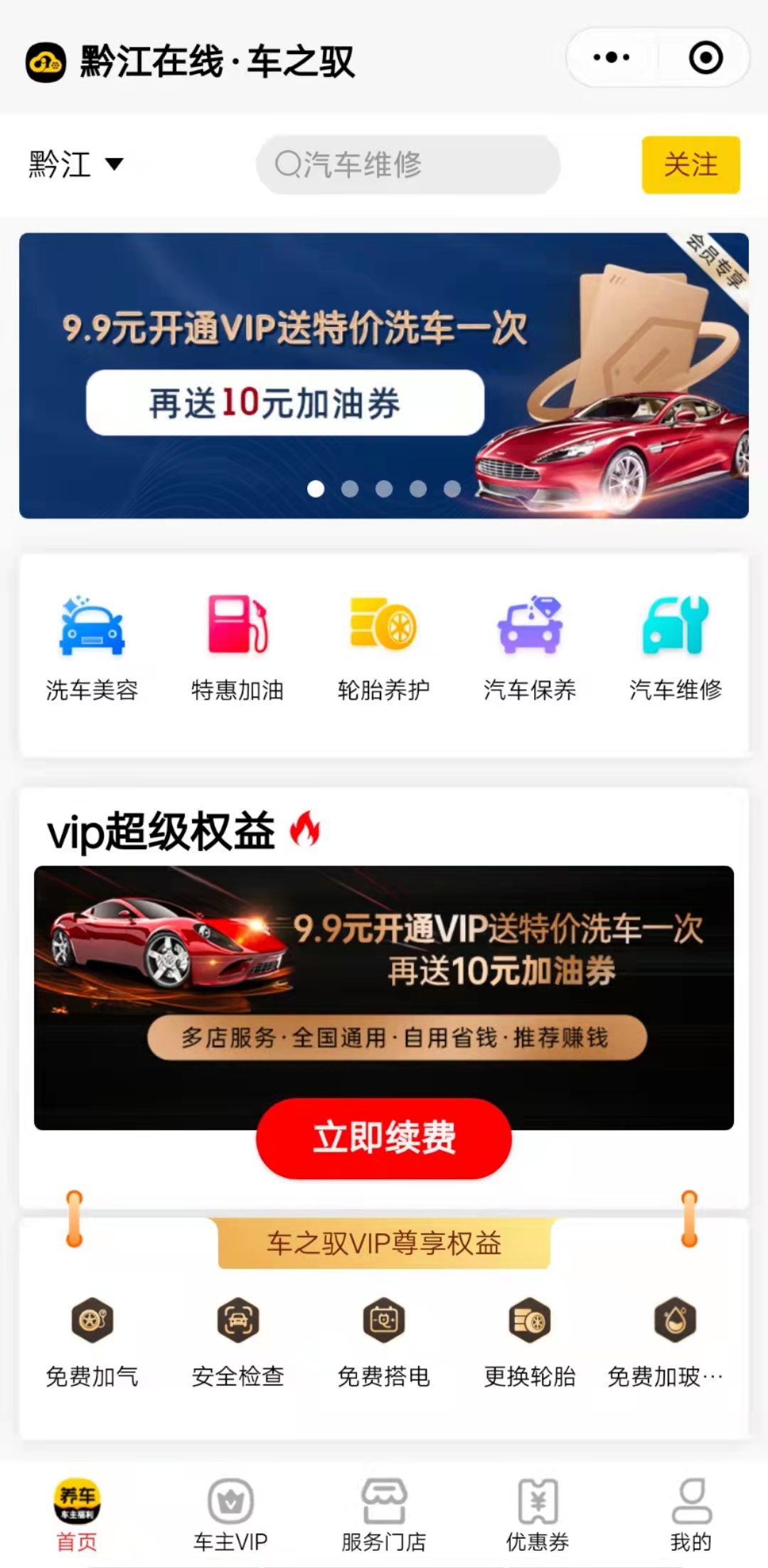
Task: Open the 更换轮胎 VIP benefit
Action: (x=530, y=1343)
